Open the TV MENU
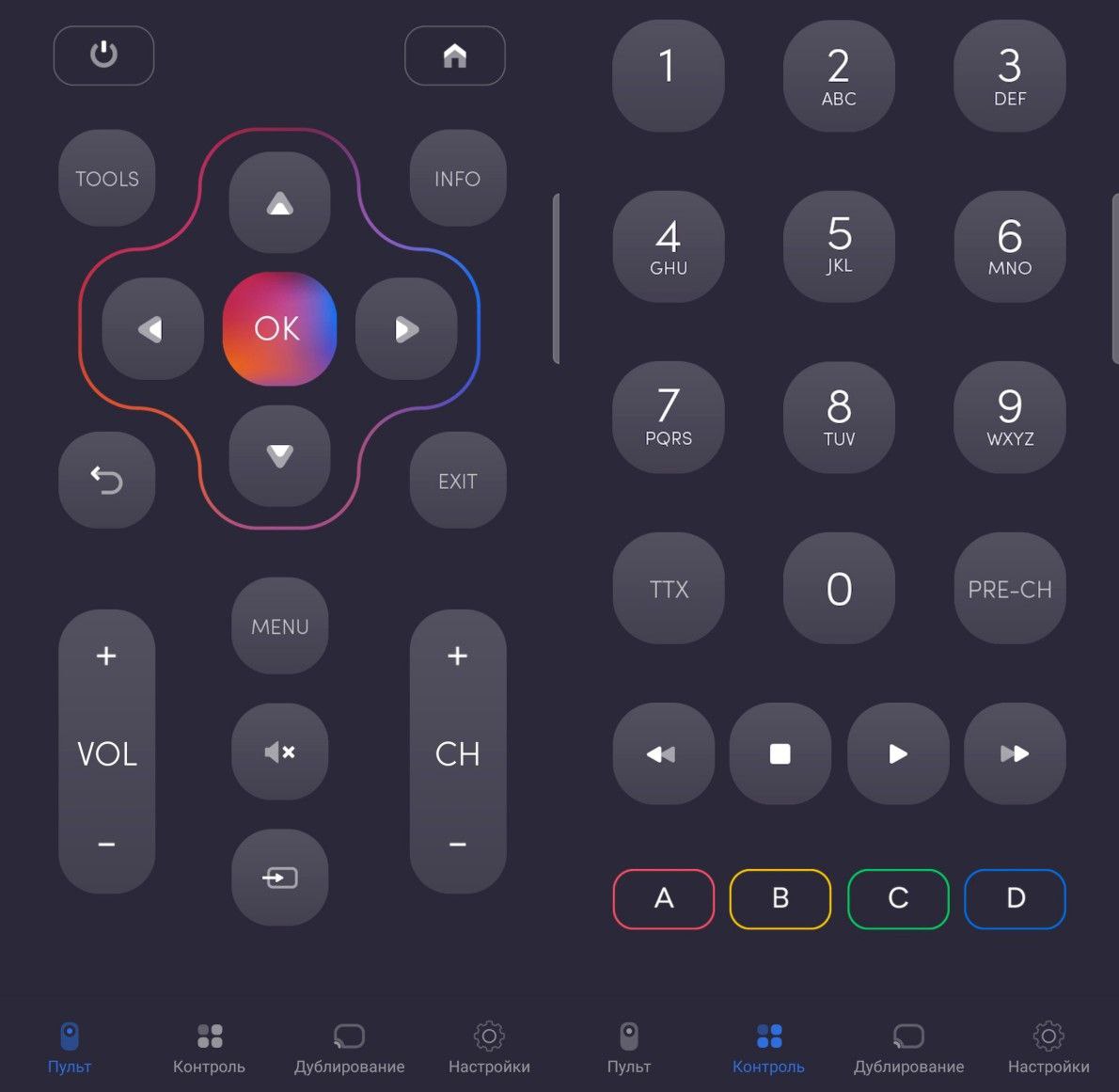 279,626
